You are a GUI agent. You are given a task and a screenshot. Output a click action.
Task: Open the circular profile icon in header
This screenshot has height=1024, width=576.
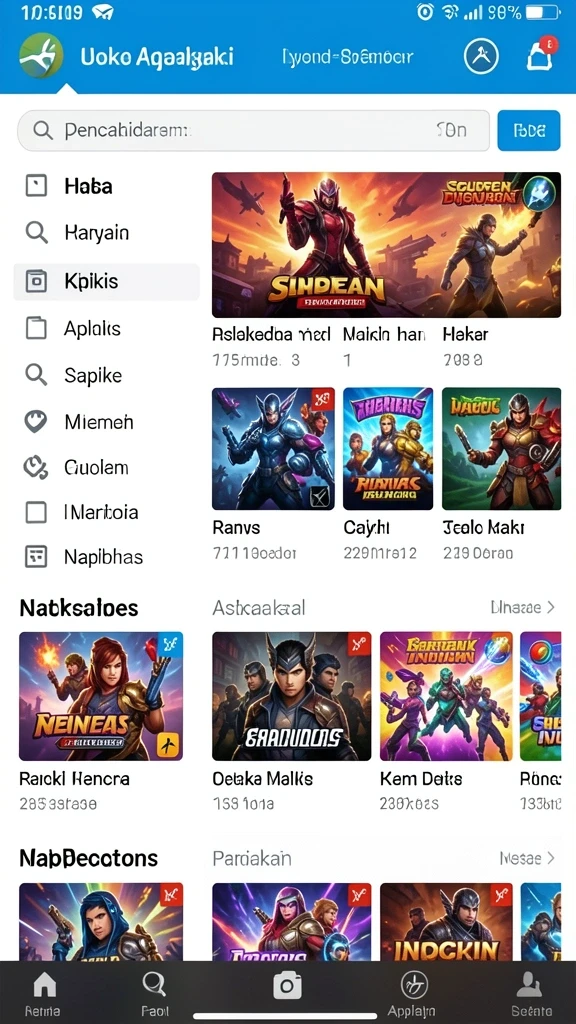(481, 57)
